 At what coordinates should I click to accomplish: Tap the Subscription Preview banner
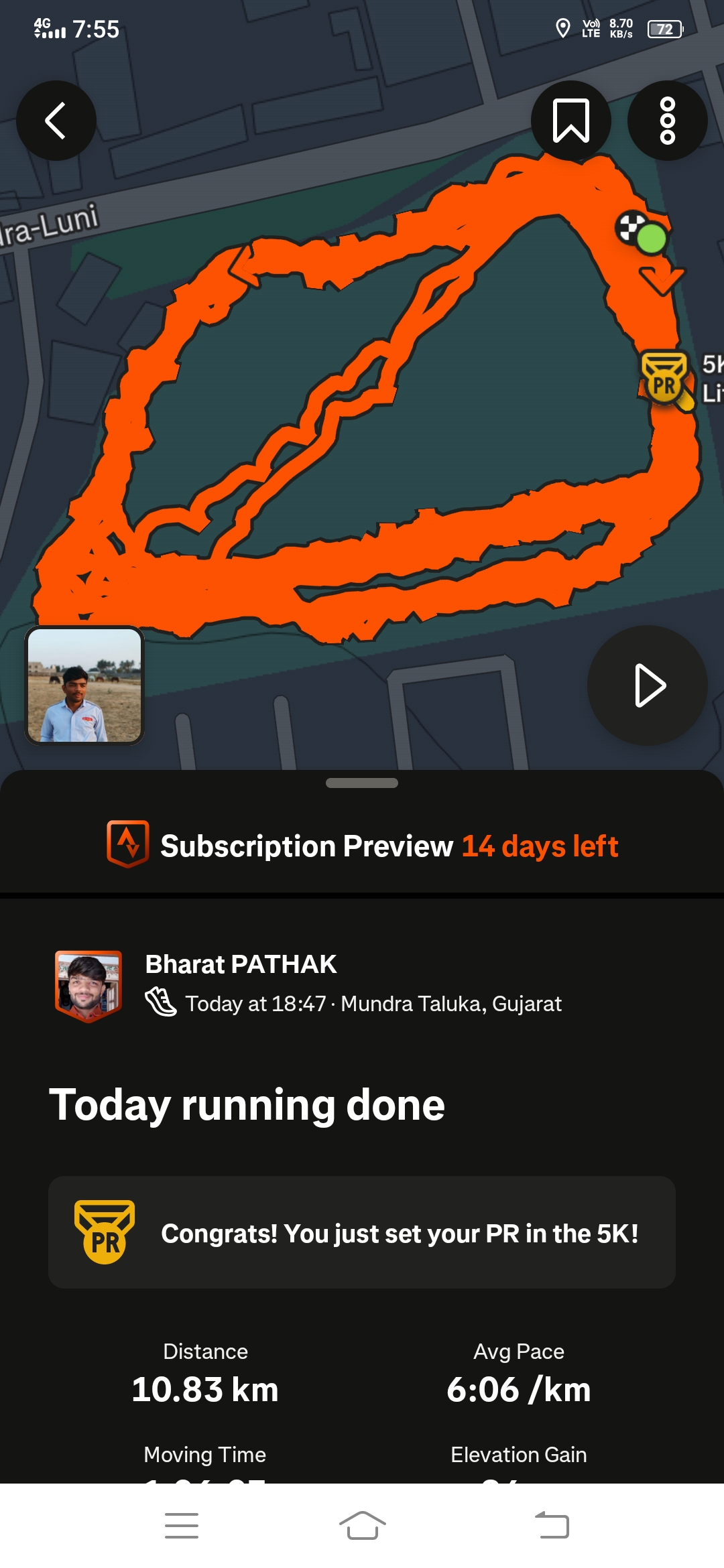362,846
